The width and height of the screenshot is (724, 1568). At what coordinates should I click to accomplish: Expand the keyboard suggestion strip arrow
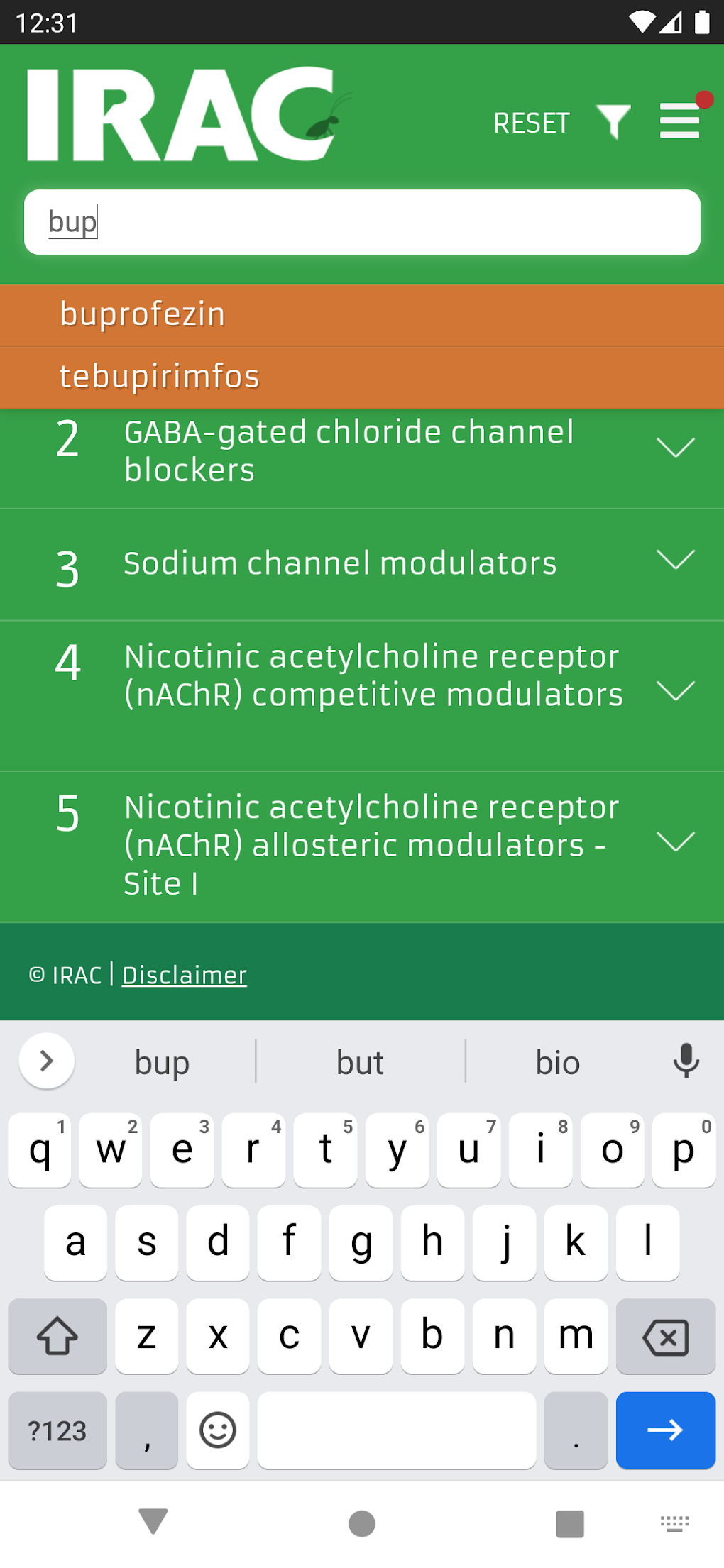(47, 1061)
